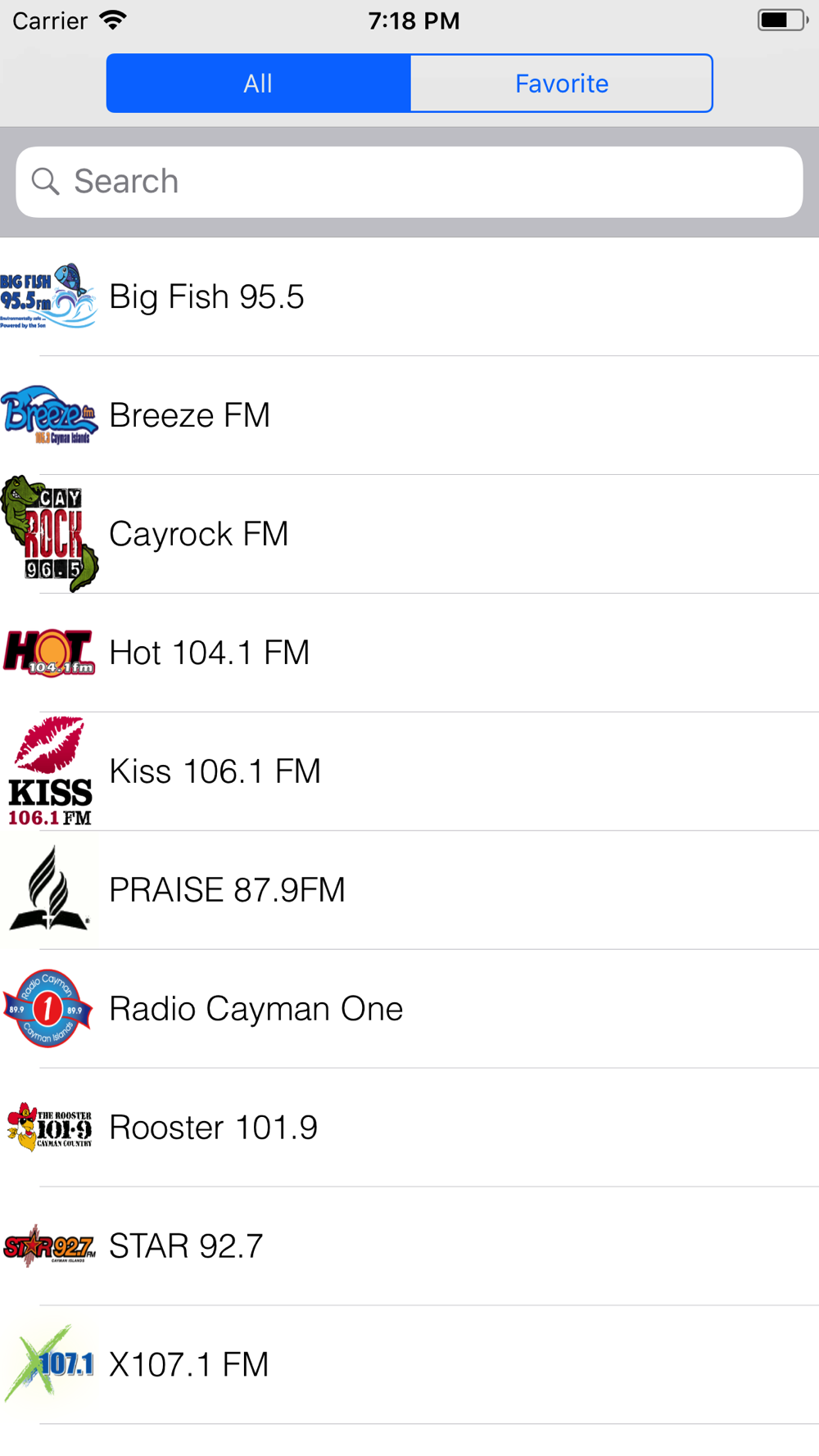This screenshot has height=1456, width=819.
Task: Choose Hot 104.1 FM
Action: [409, 653]
